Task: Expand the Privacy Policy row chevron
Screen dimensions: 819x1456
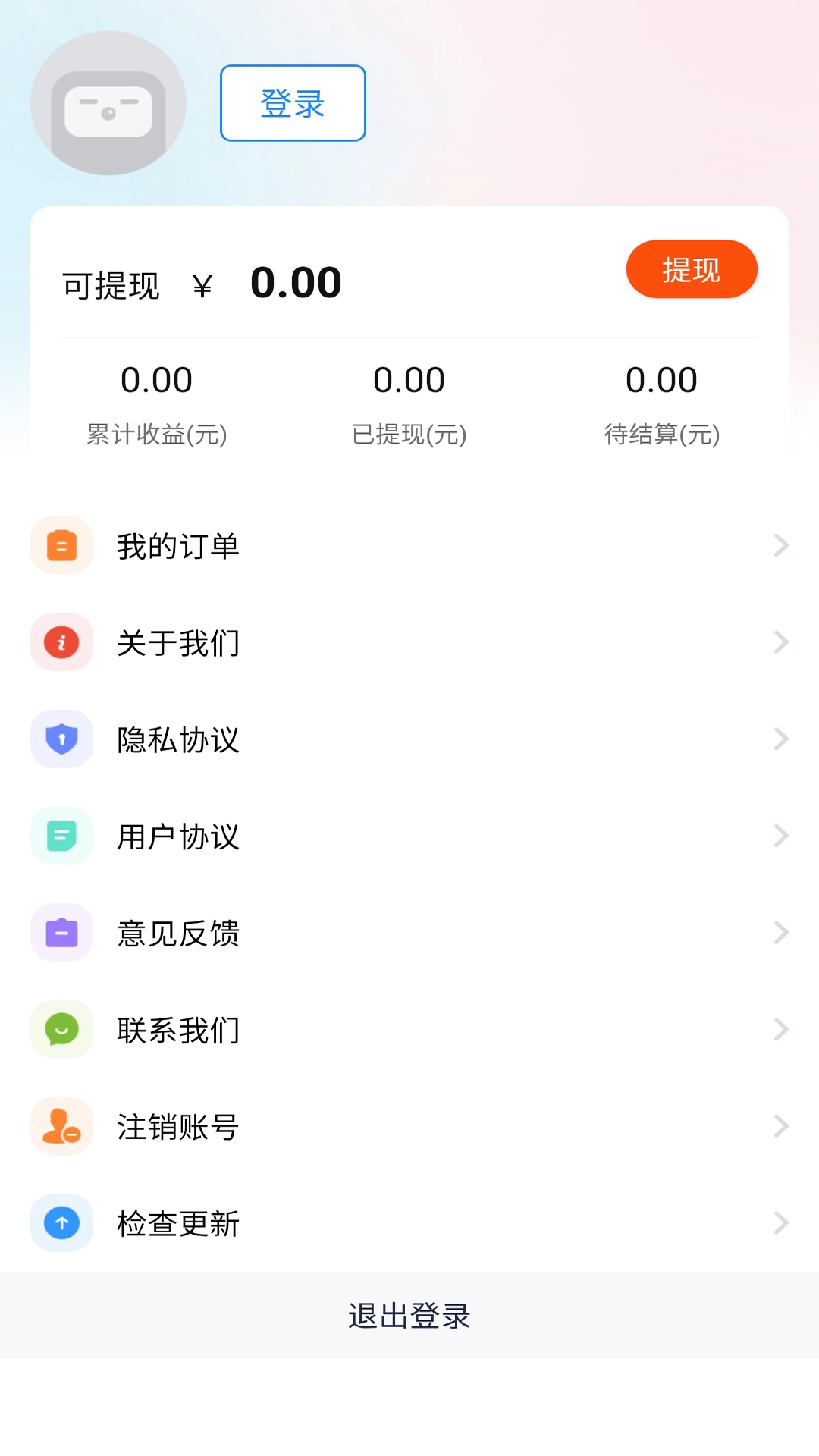Action: pyautogui.click(x=781, y=739)
